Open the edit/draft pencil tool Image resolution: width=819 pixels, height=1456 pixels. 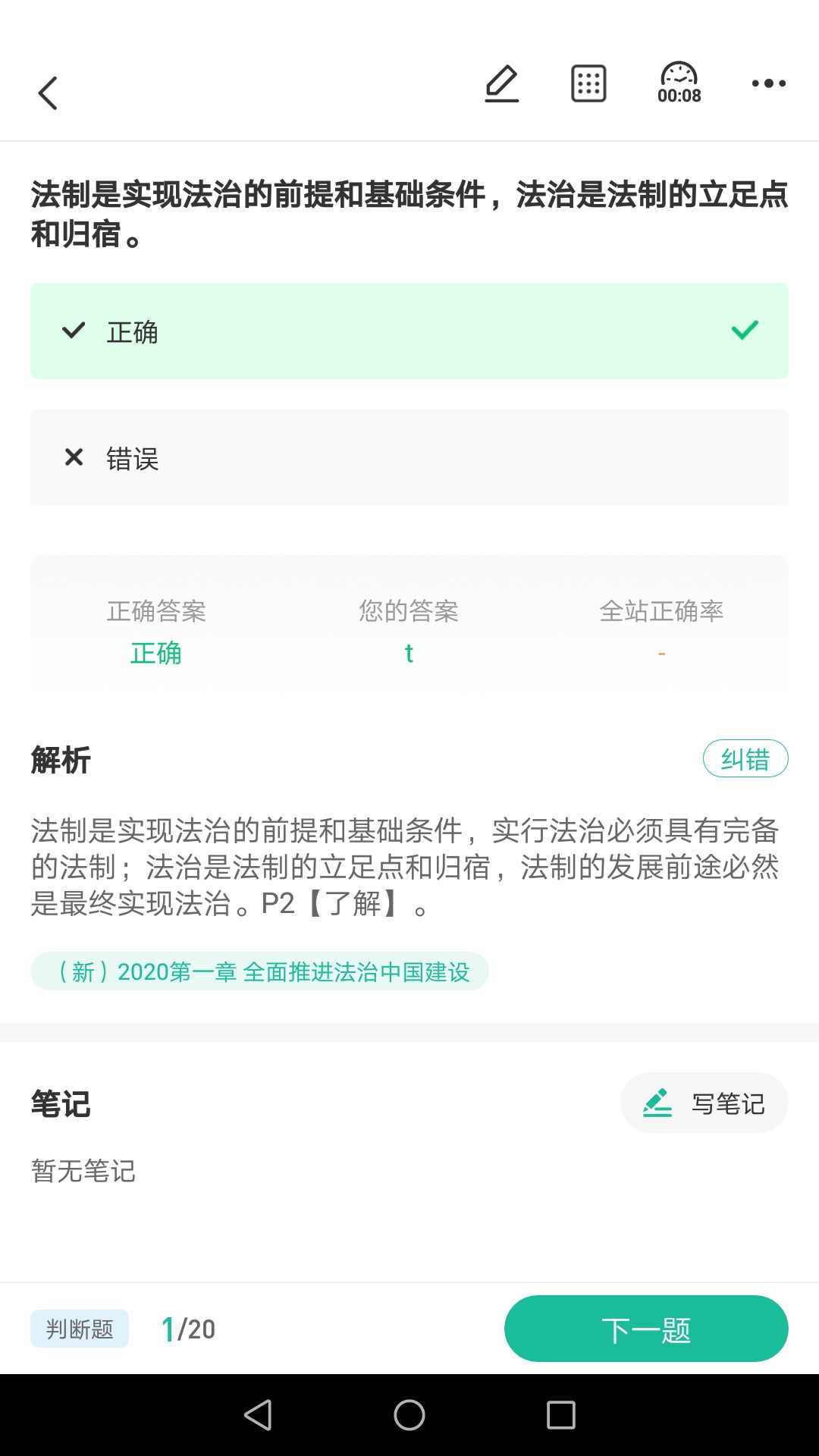point(502,84)
